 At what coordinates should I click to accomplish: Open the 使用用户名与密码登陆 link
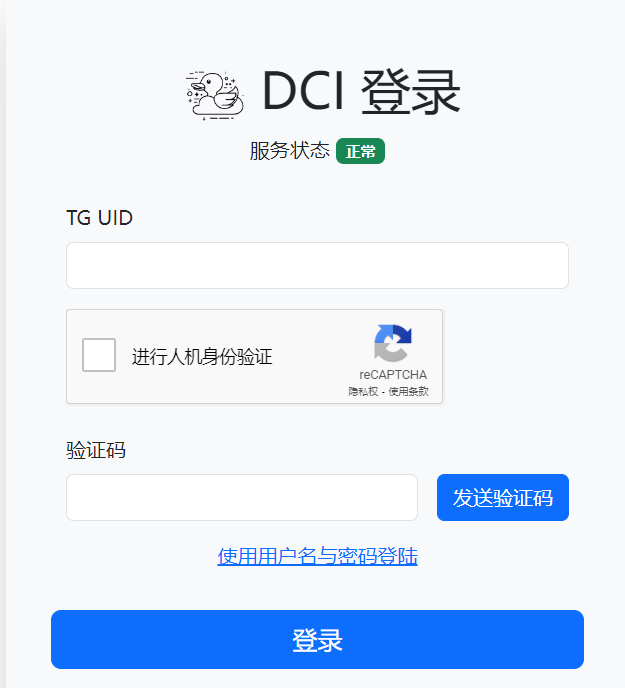click(317, 556)
